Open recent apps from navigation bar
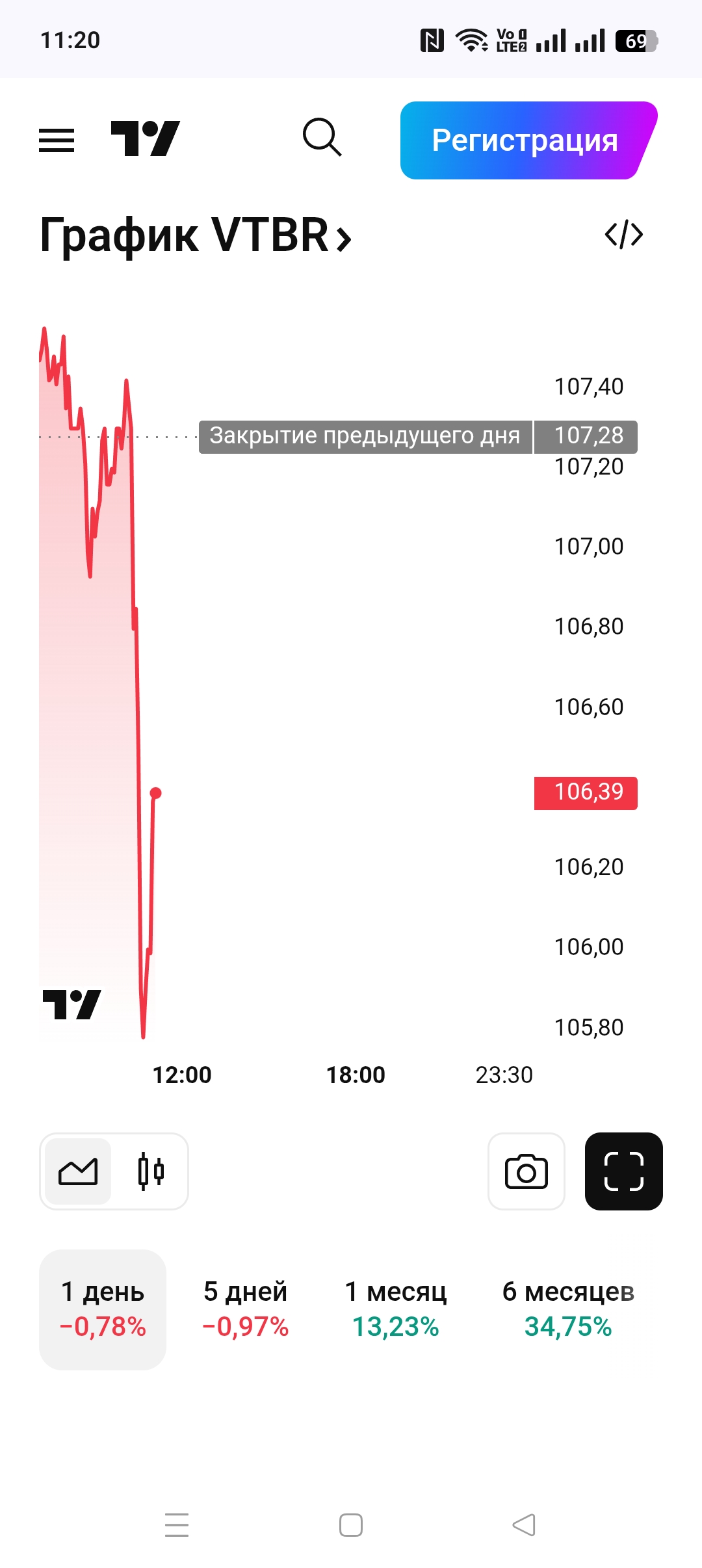Viewport: 702px width, 1568px height. point(177,1525)
